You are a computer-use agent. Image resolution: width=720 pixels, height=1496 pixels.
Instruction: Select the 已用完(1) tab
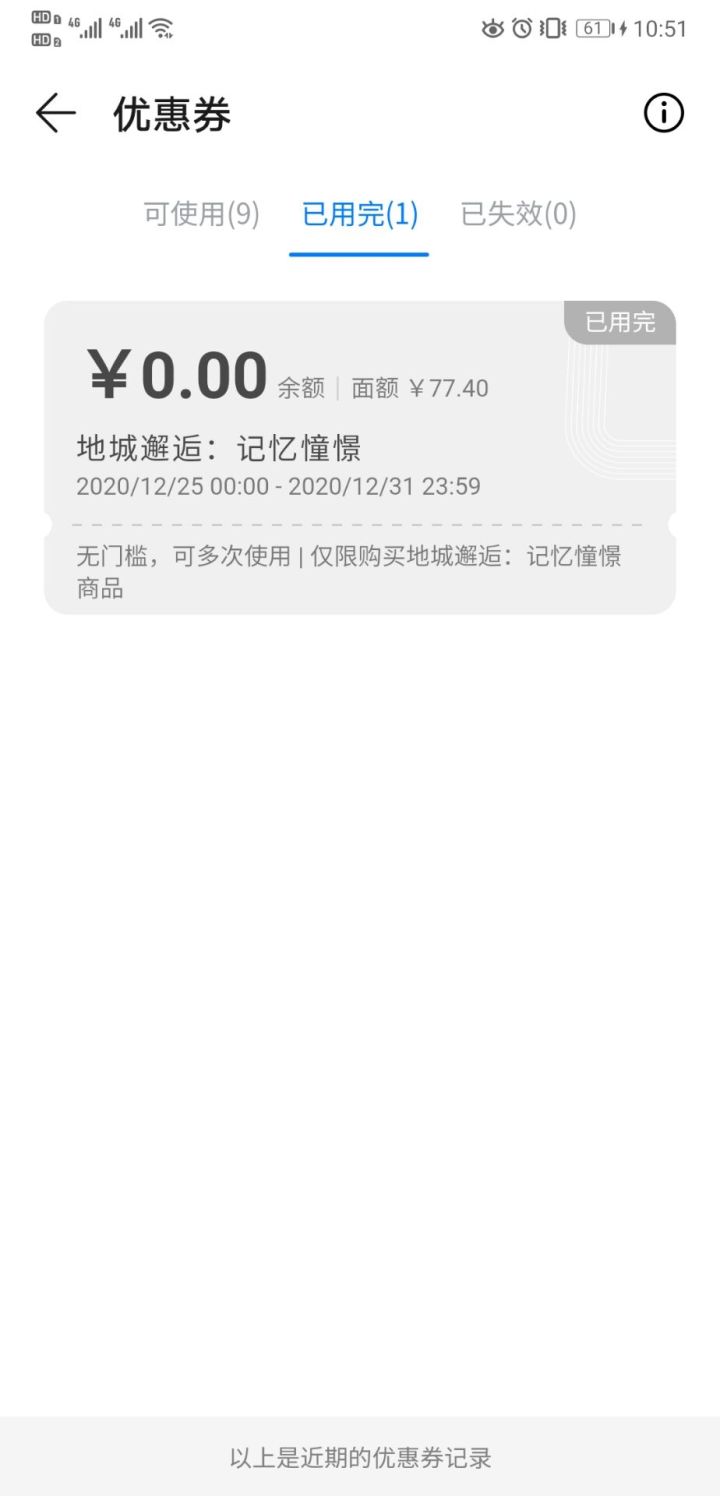359,213
